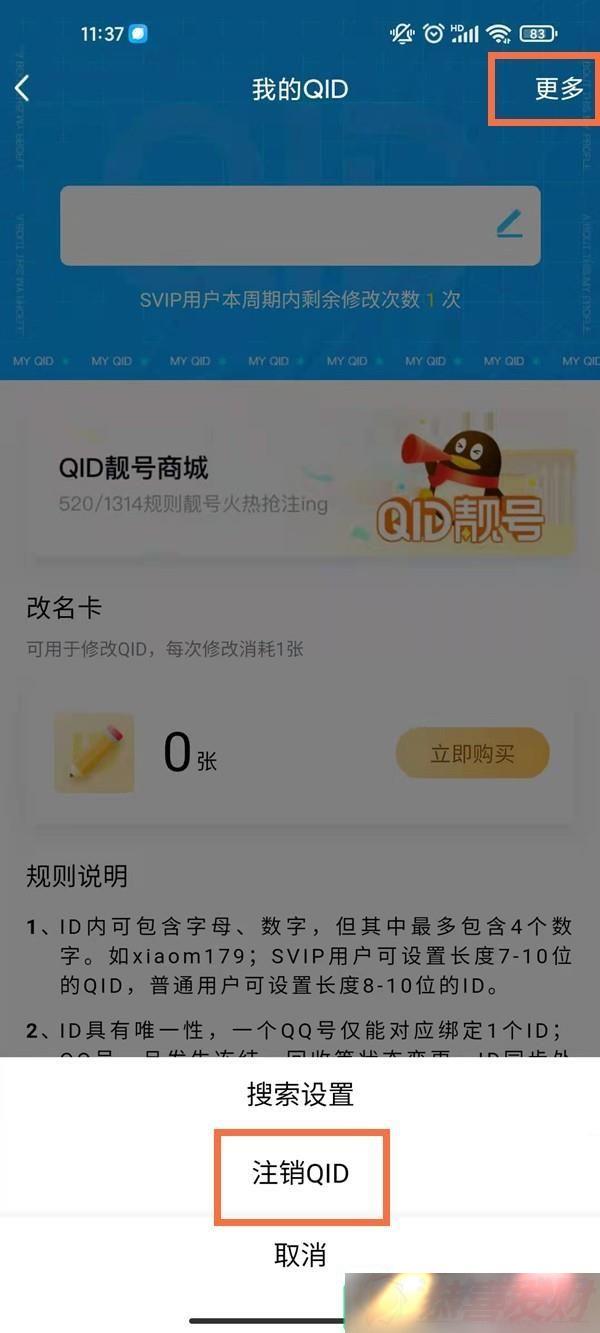The image size is (600, 1333).
Task: Dismiss the sheet with 取消
Action: click(x=300, y=1254)
